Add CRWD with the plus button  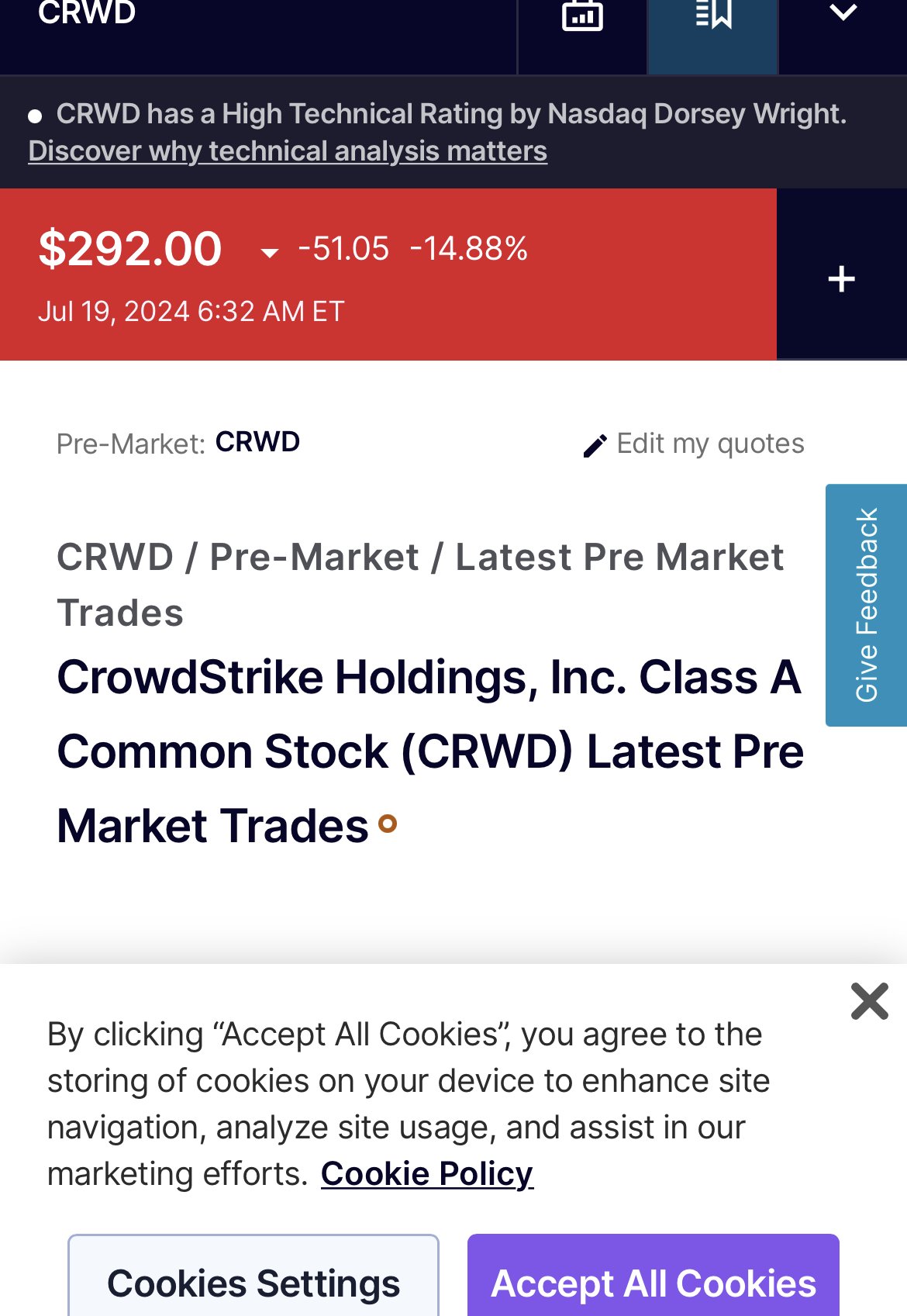[841, 278]
